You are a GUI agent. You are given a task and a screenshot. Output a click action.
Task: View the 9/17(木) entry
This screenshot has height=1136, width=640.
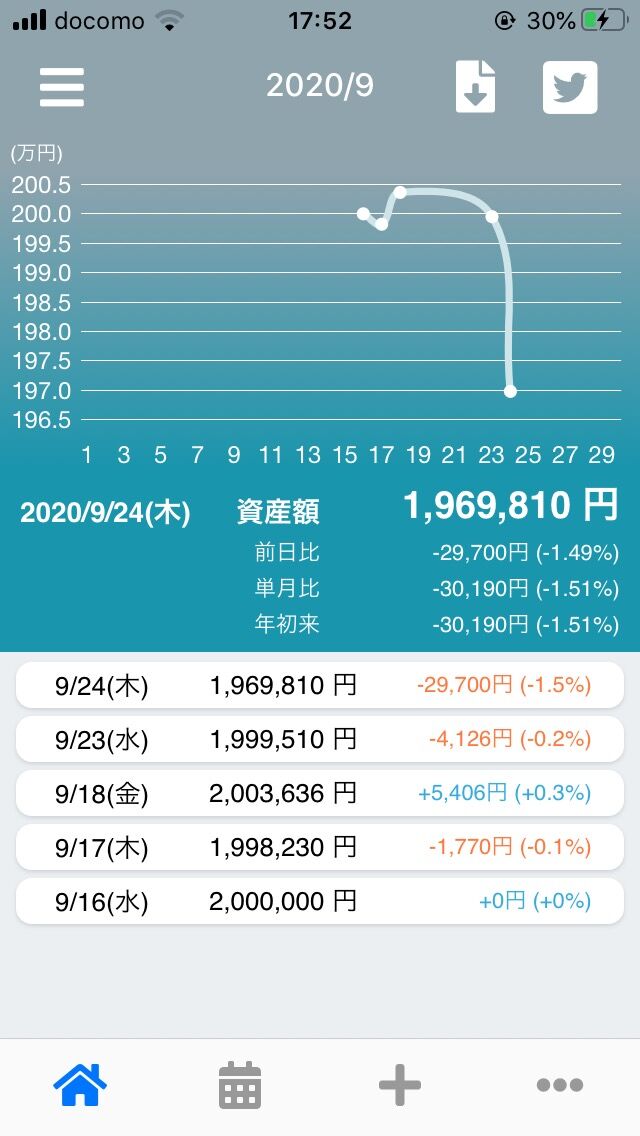(320, 847)
